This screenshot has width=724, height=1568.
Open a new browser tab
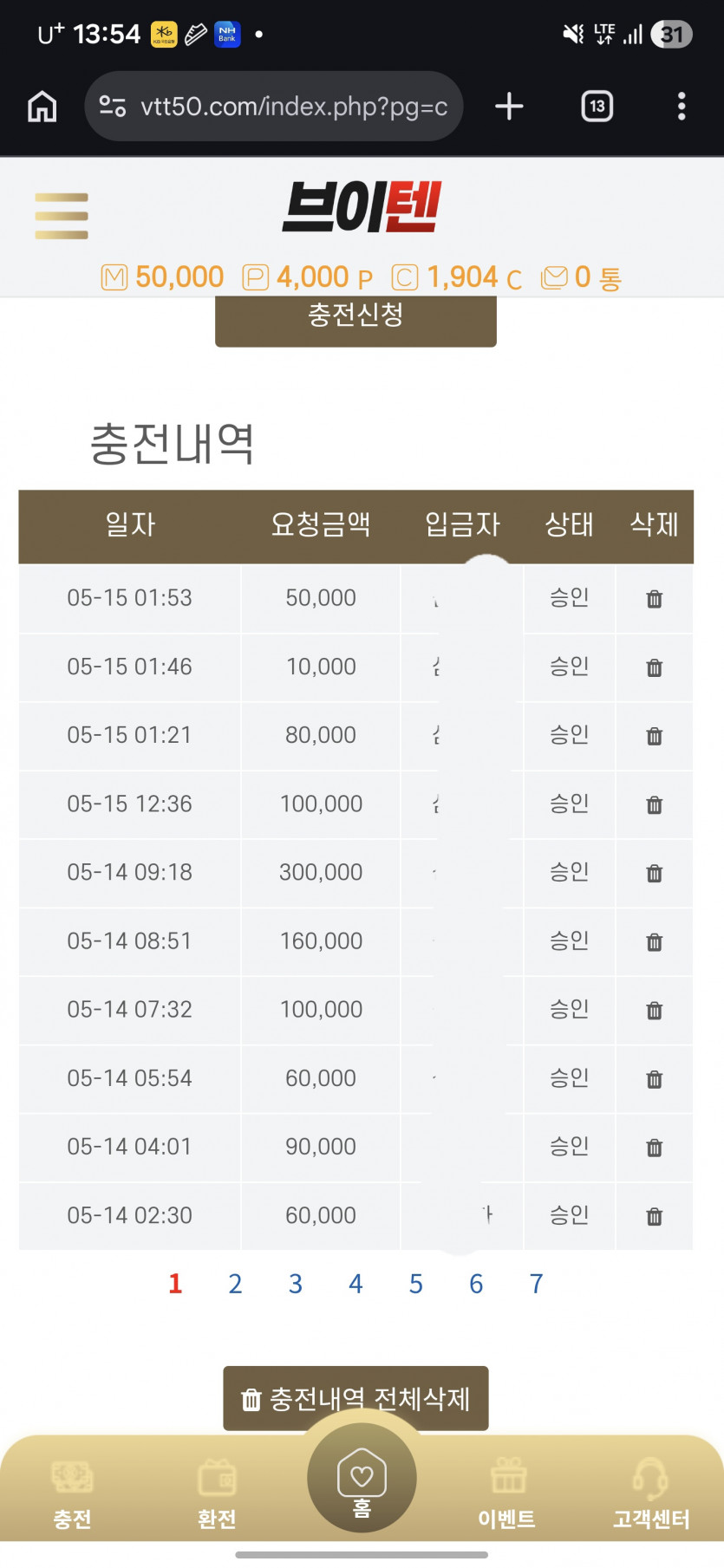[509, 107]
